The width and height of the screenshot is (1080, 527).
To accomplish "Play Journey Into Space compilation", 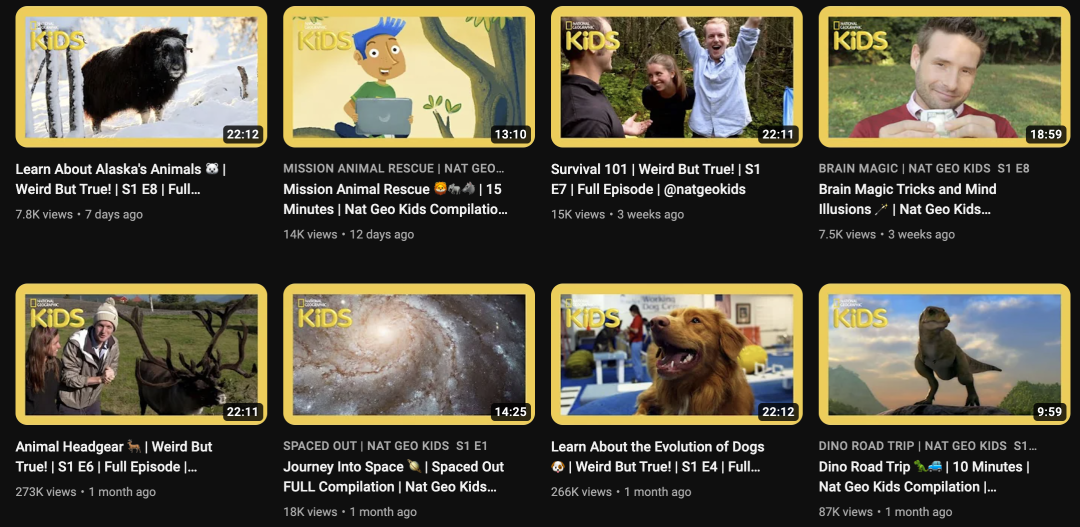I will [x=409, y=354].
